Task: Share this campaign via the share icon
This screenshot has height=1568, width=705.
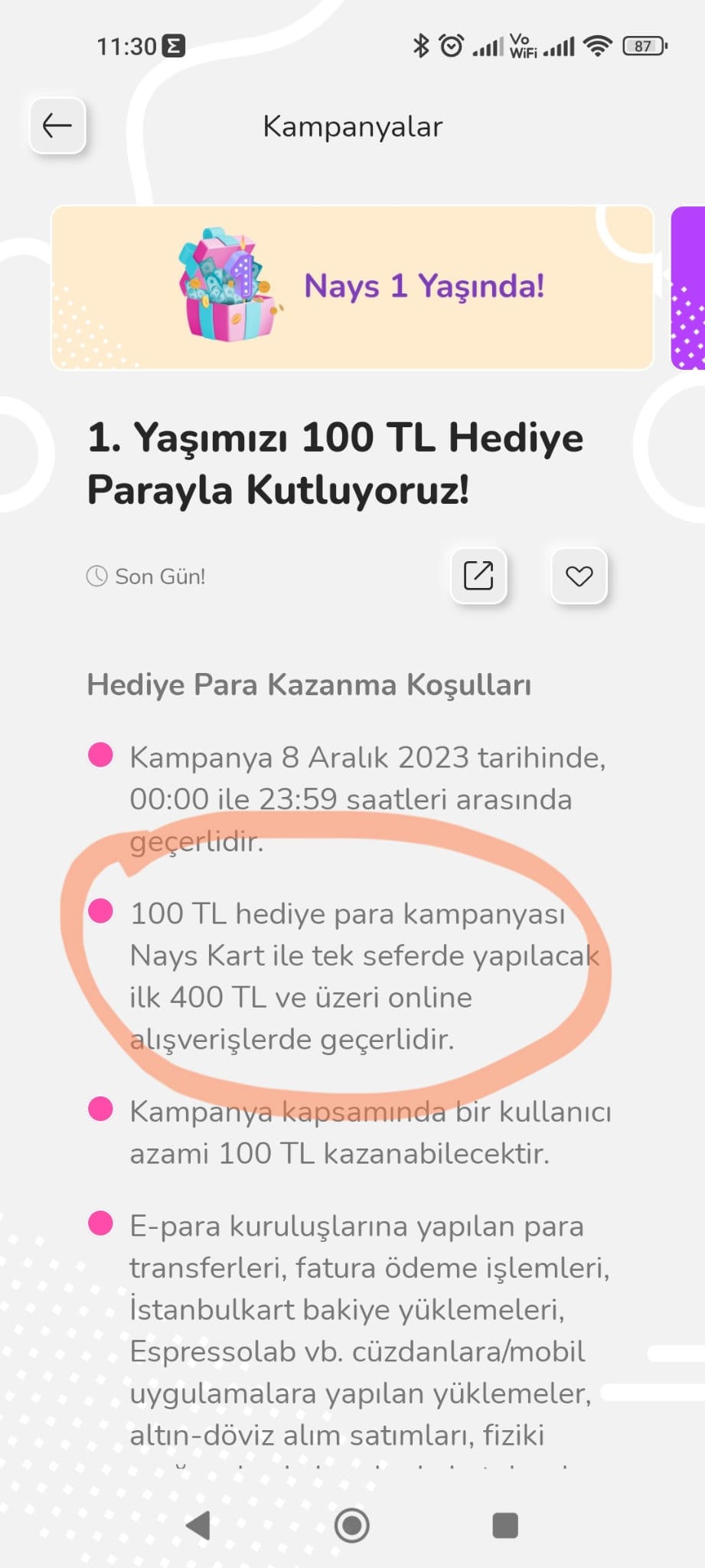Action: 478,576
